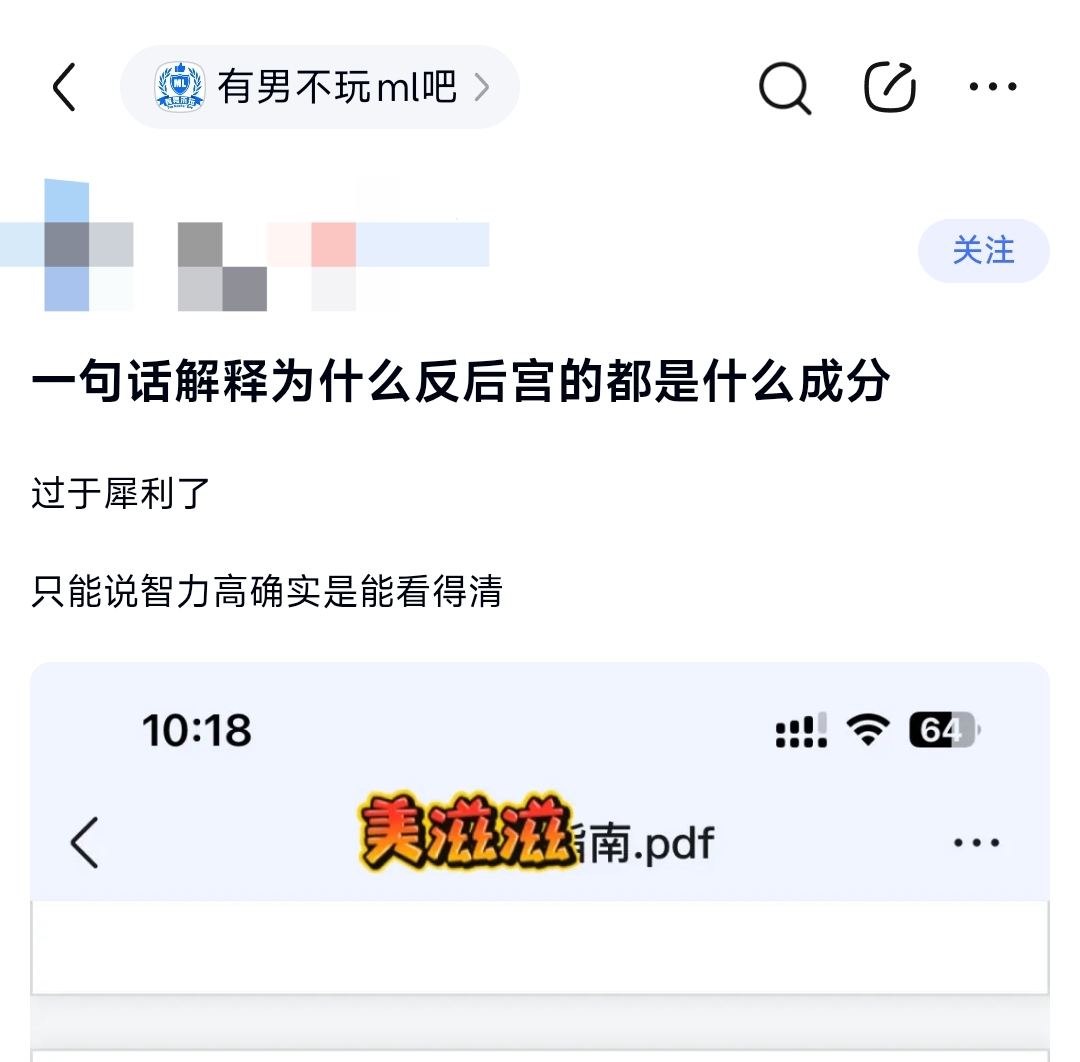View the attached screenshot image in full
This screenshot has height=1062, width=1080.
[540, 860]
